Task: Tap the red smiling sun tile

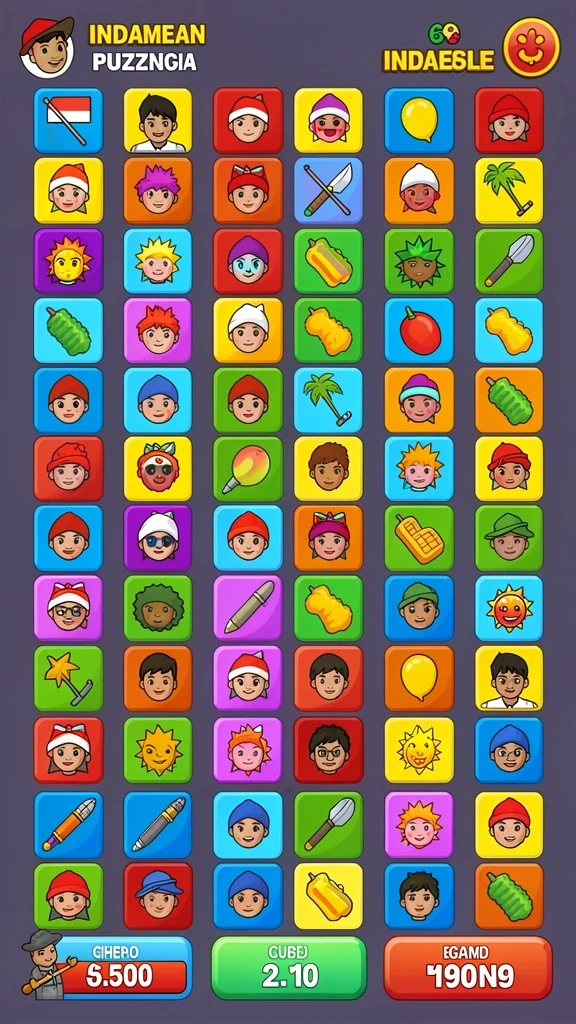Action: click(509, 608)
